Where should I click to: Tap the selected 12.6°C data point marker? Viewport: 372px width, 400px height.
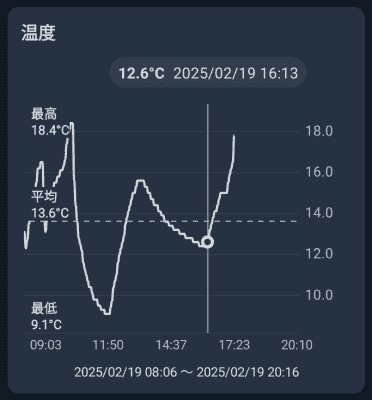click(208, 242)
